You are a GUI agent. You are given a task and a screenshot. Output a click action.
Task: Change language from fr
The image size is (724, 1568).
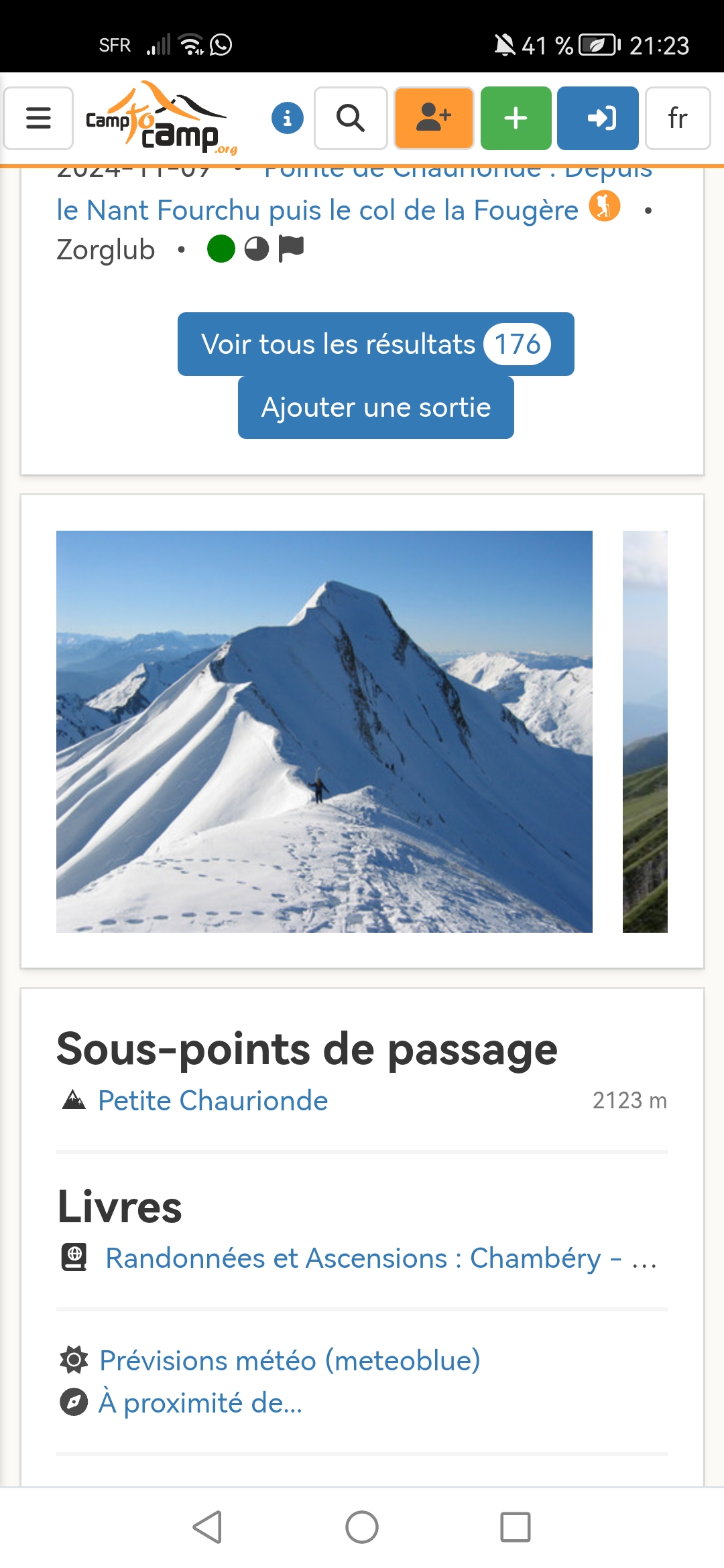click(677, 119)
